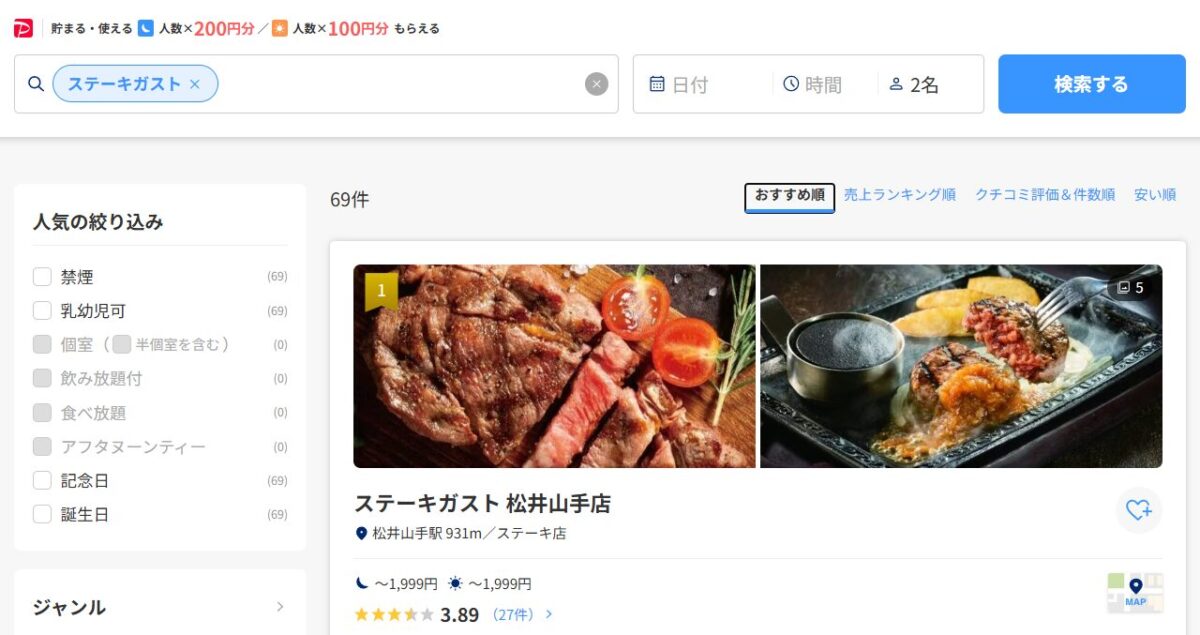Image resolution: width=1200 pixels, height=635 pixels.
Task: Add ステーキガスト 松井山手店 to favorites
Action: click(x=1138, y=510)
